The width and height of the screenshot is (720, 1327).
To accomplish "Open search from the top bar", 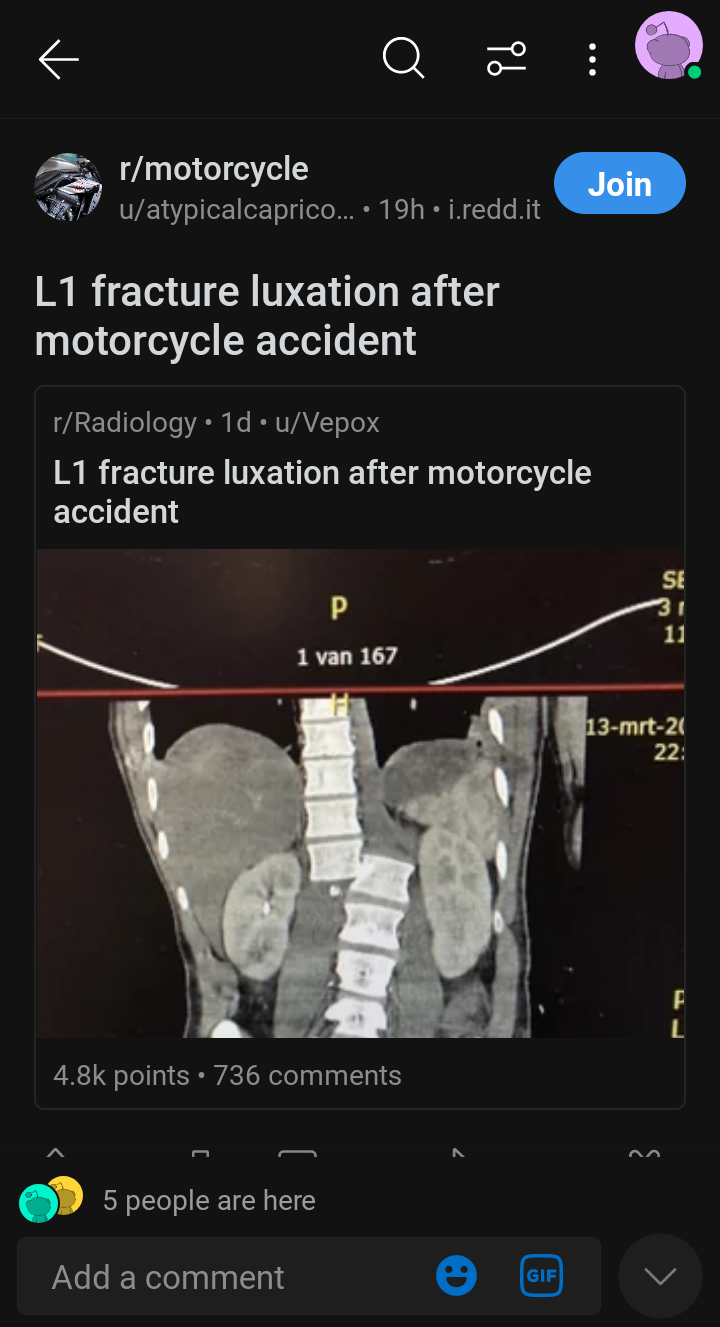I will tap(404, 59).
